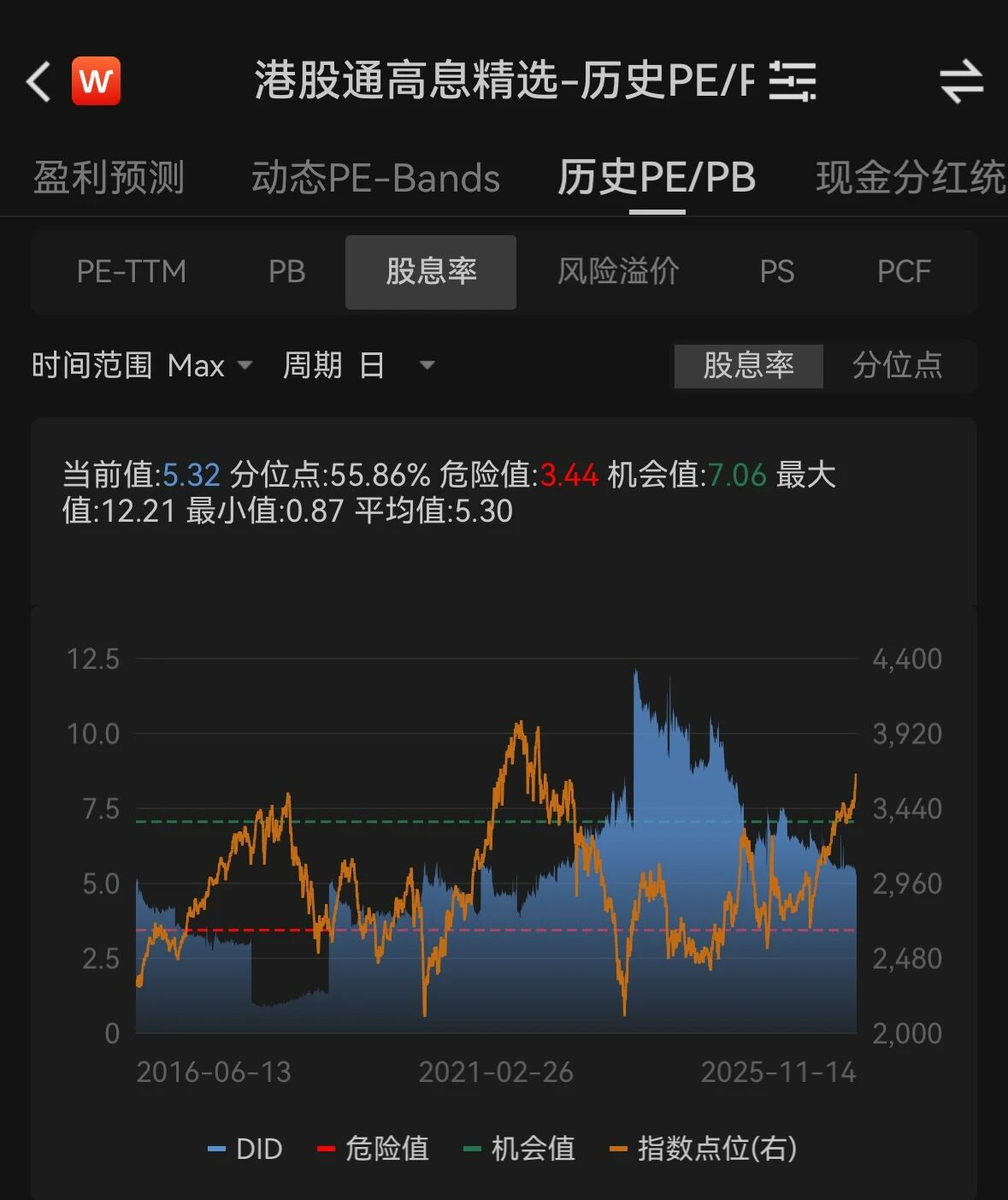This screenshot has height=1200, width=1008.
Task: Switch to the PS metric
Action: (777, 272)
